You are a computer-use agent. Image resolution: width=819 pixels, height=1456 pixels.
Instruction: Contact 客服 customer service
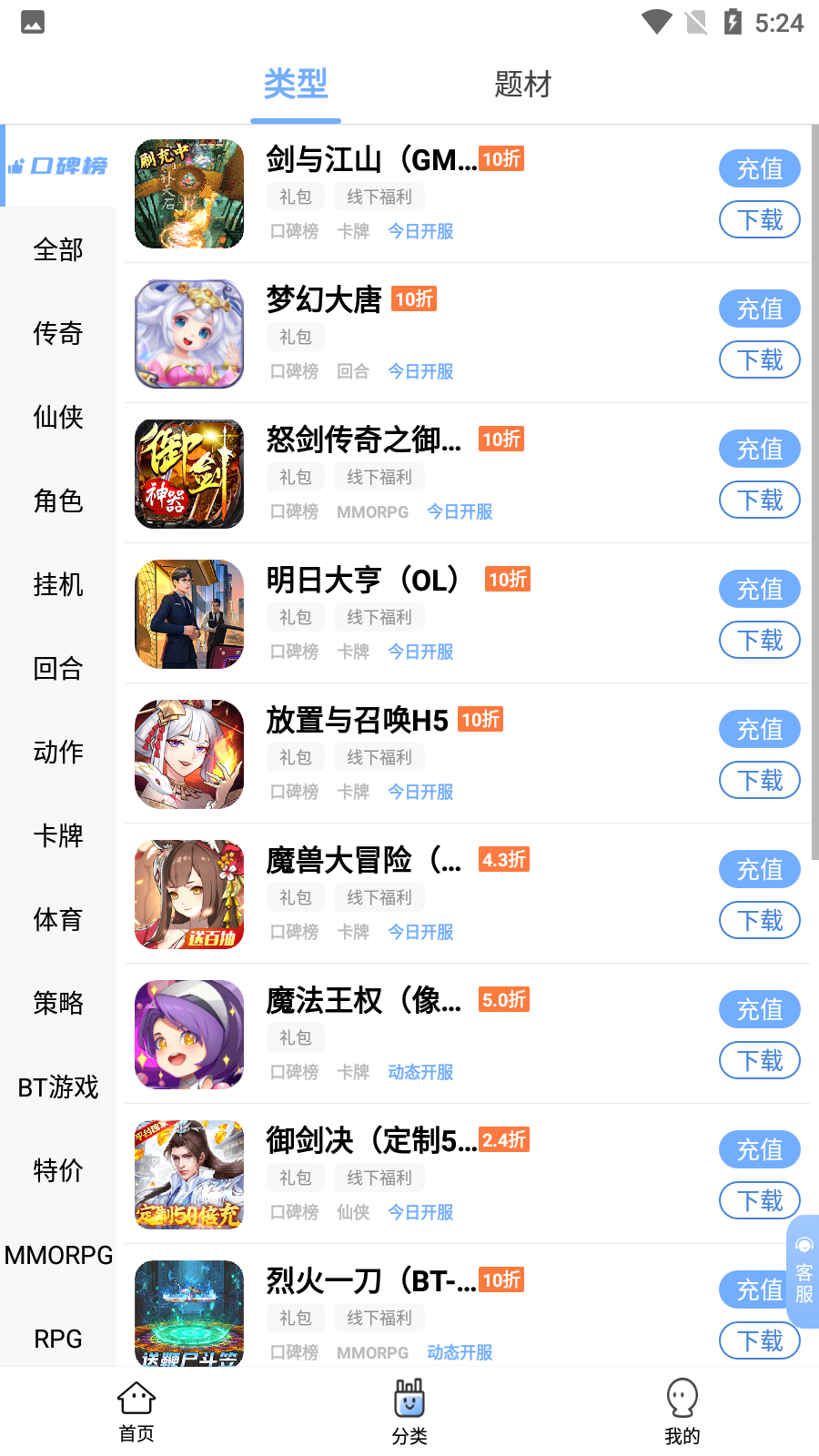coord(804,1271)
